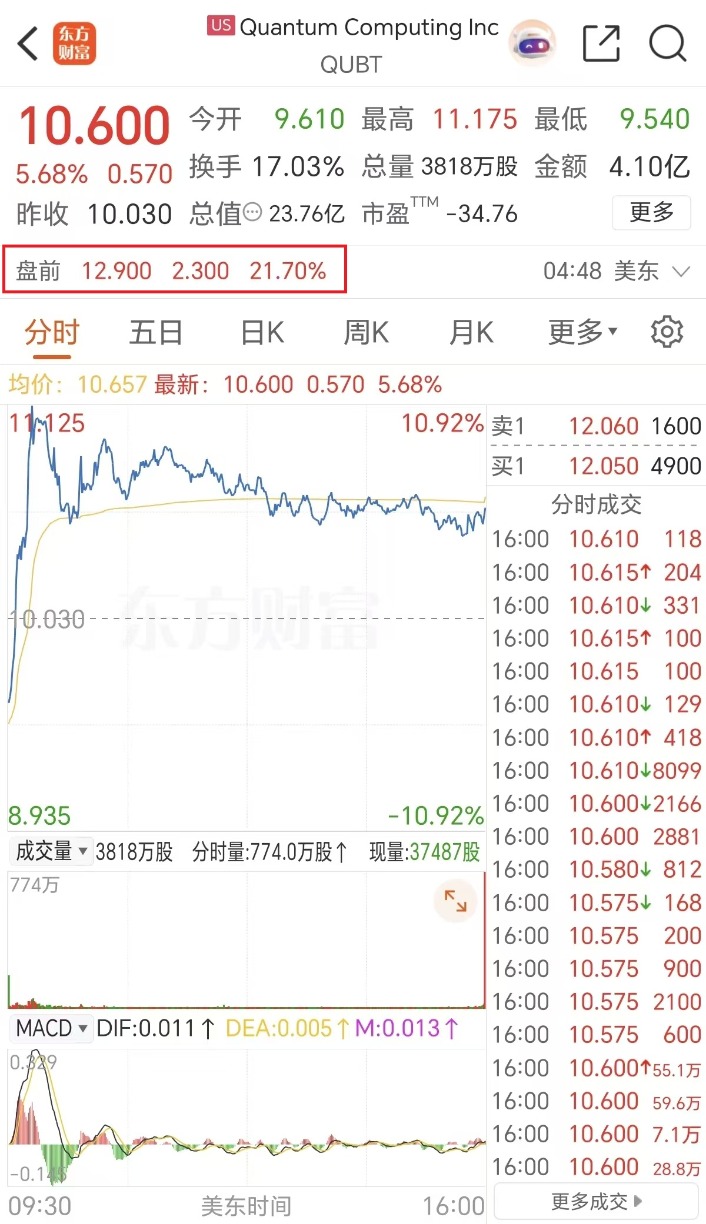Go back using the top-left arrow

pos(28,44)
